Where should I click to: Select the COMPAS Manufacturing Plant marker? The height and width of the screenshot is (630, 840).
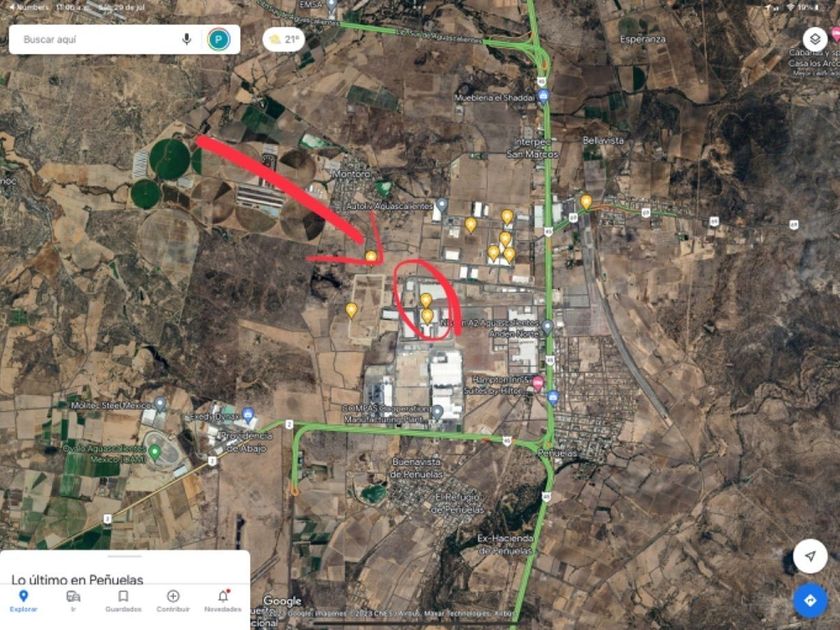pos(437,412)
